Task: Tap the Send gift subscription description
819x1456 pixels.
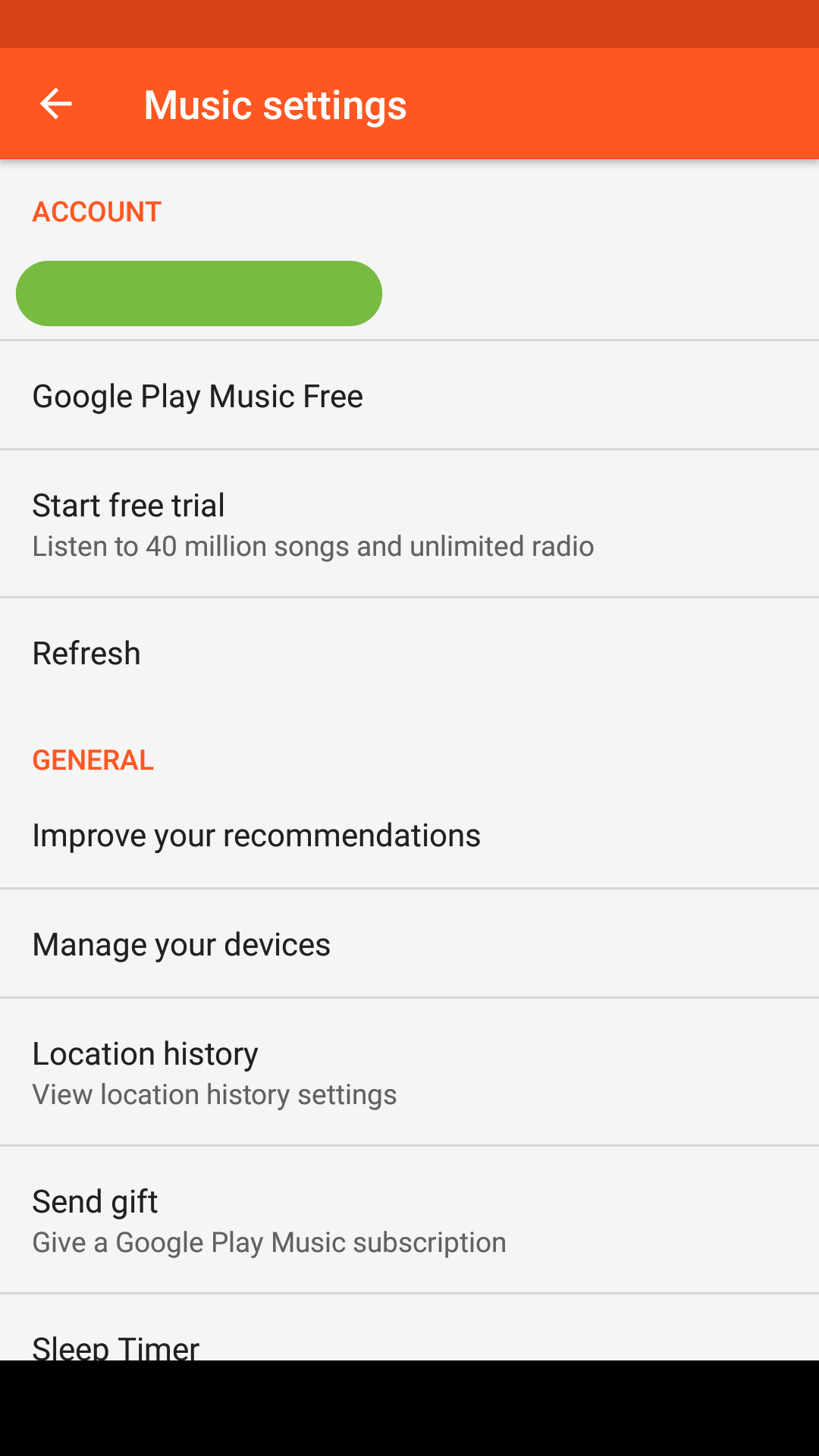Action: [268, 1241]
